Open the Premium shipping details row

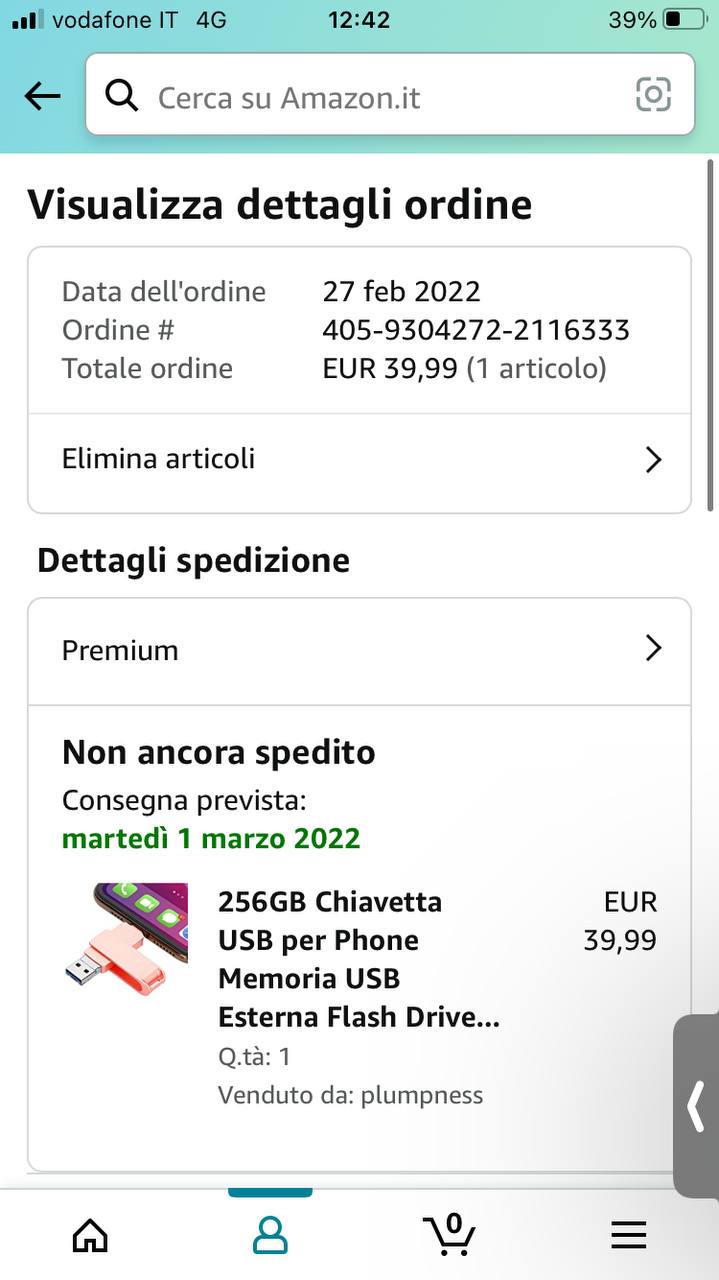point(359,651)
